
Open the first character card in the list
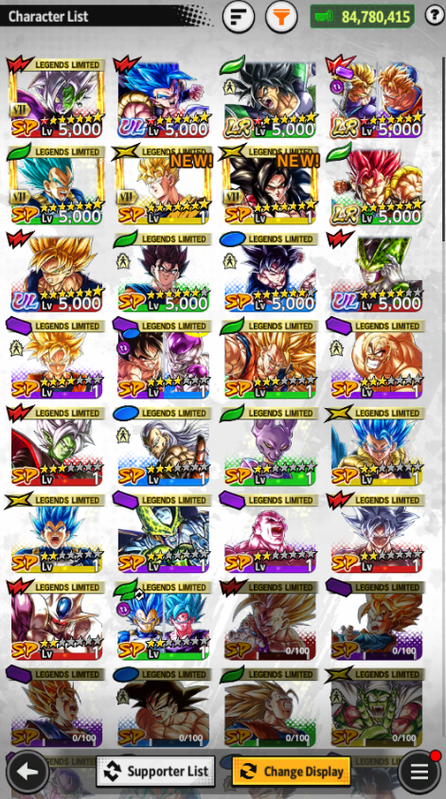point(56,98)
